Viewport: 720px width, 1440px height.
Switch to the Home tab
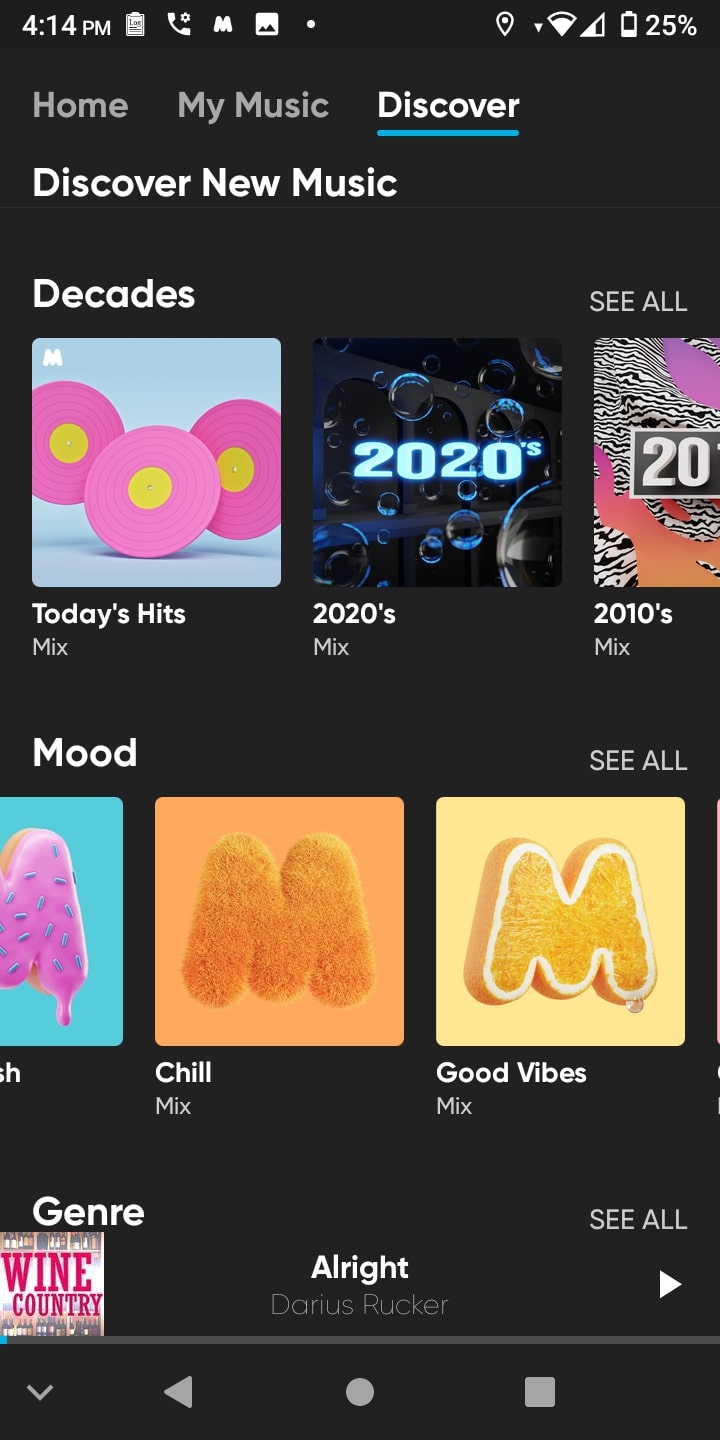pos(80,105)
